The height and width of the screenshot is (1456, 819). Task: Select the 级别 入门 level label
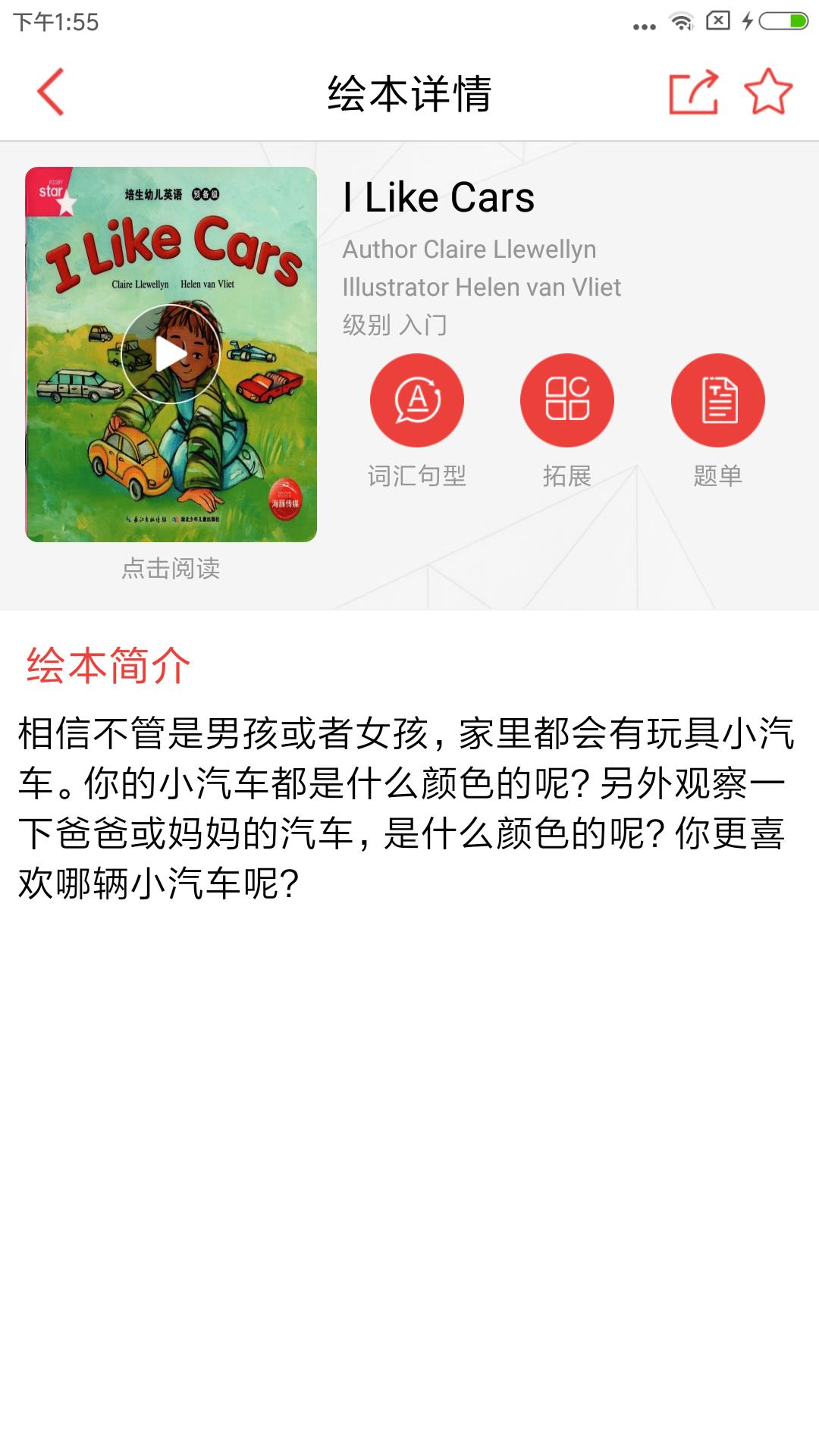tap(395, 325)
